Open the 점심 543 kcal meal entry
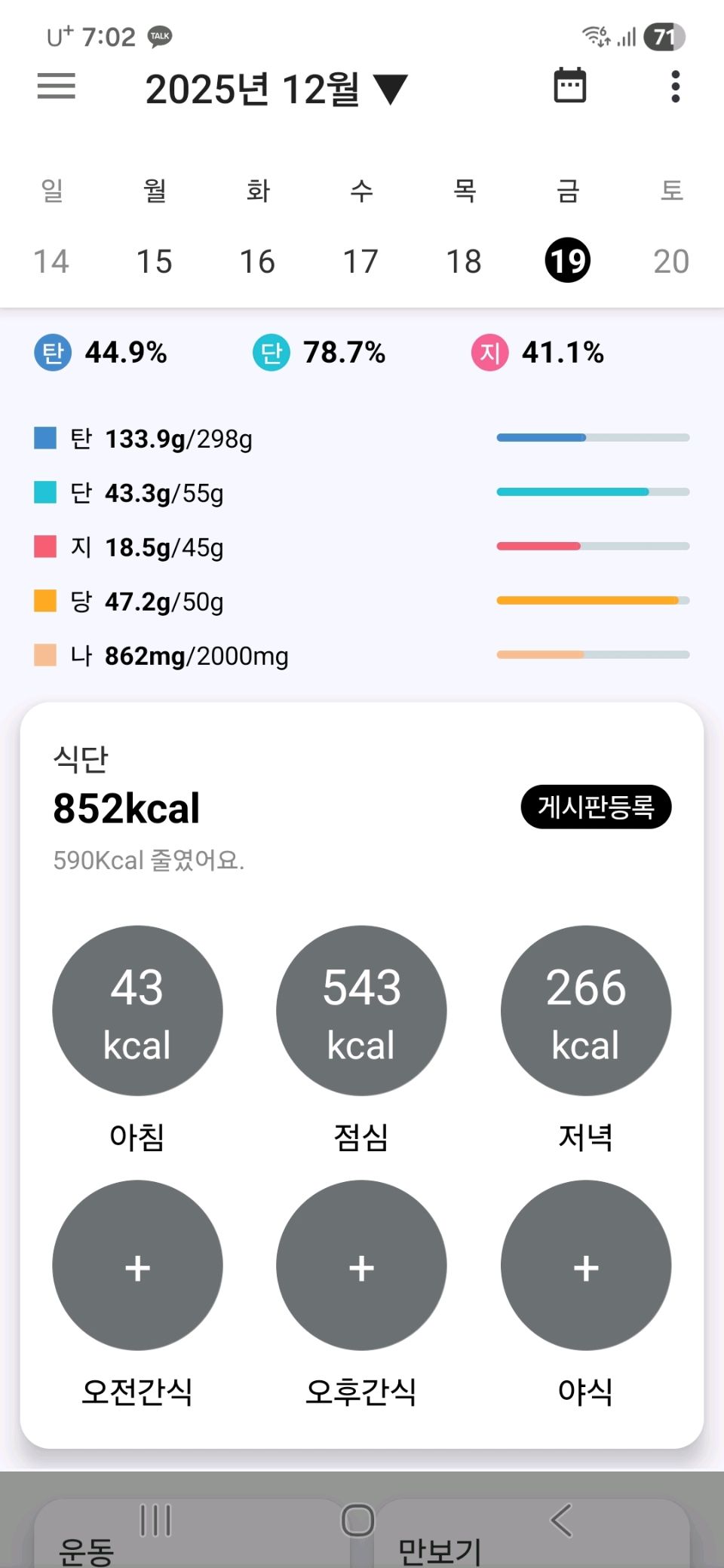 point(361,1010)
